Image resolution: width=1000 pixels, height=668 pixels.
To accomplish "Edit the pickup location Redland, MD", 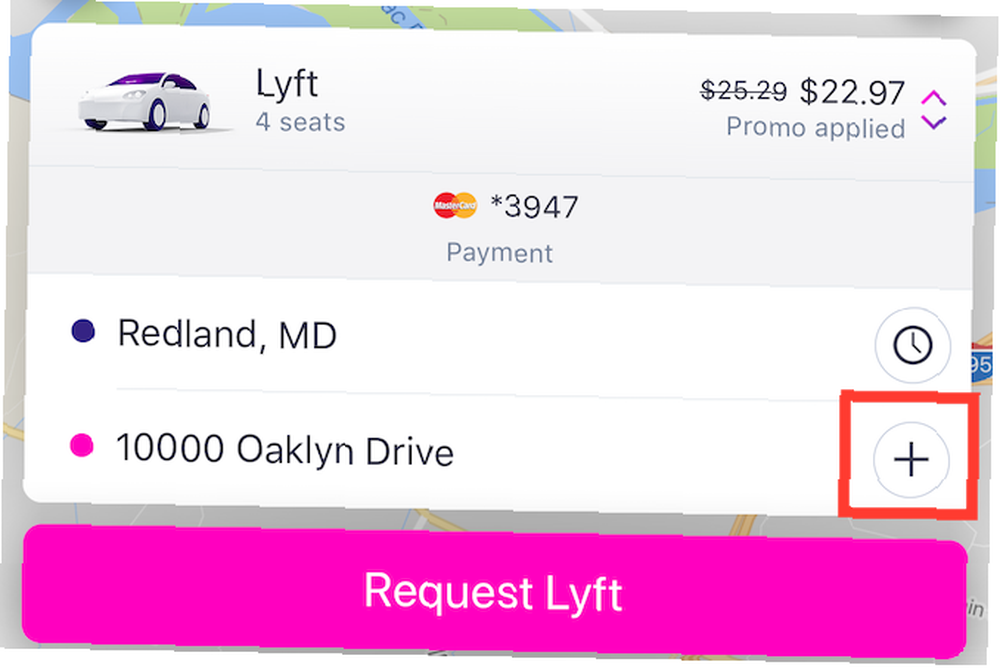I will tap(227, 333).
